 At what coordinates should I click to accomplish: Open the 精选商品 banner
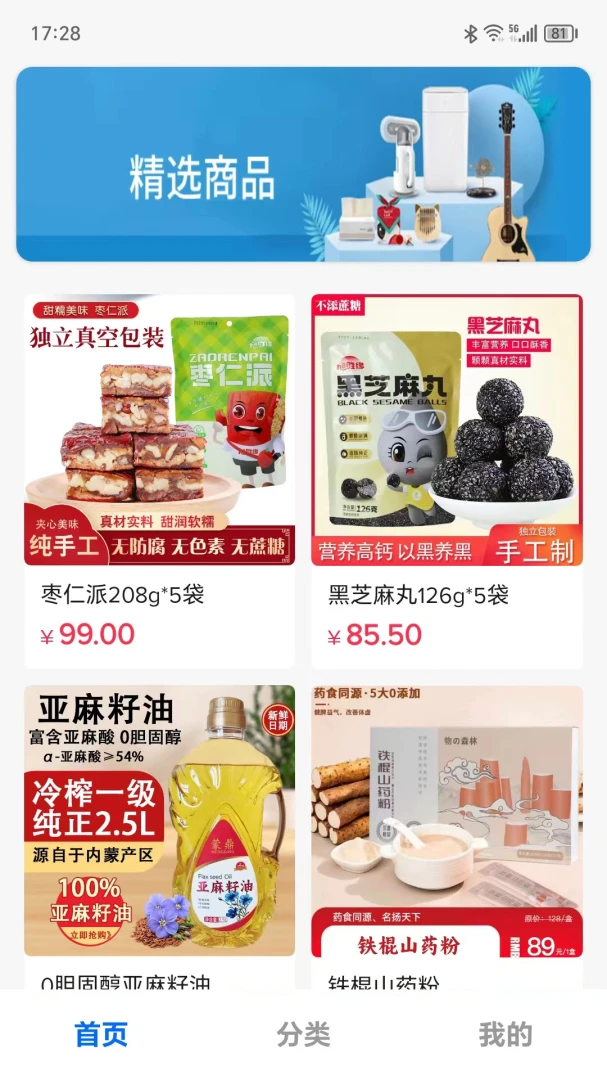pyautogui.click(x=303, y=164)
